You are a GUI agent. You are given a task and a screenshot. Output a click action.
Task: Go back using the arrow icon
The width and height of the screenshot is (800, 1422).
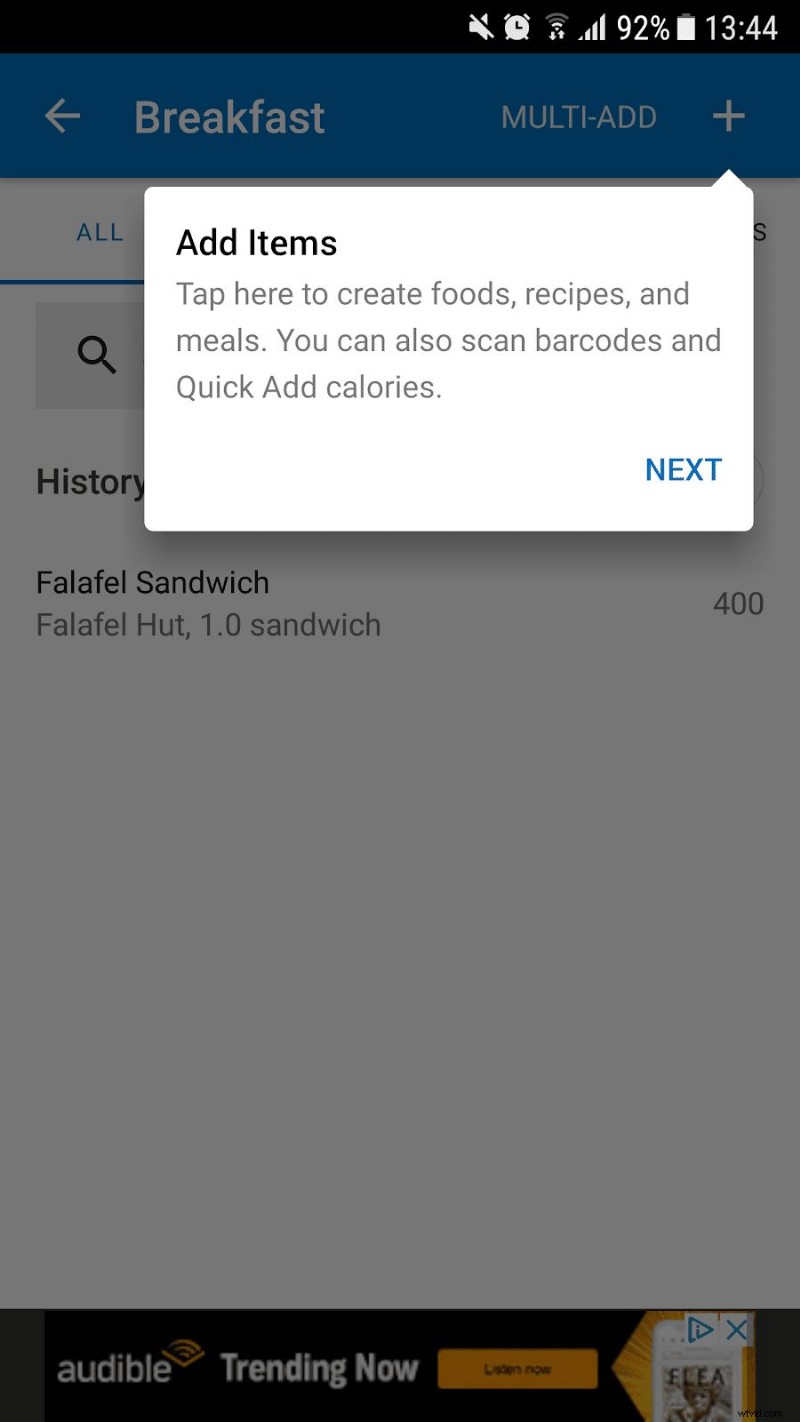click(62, 116)
